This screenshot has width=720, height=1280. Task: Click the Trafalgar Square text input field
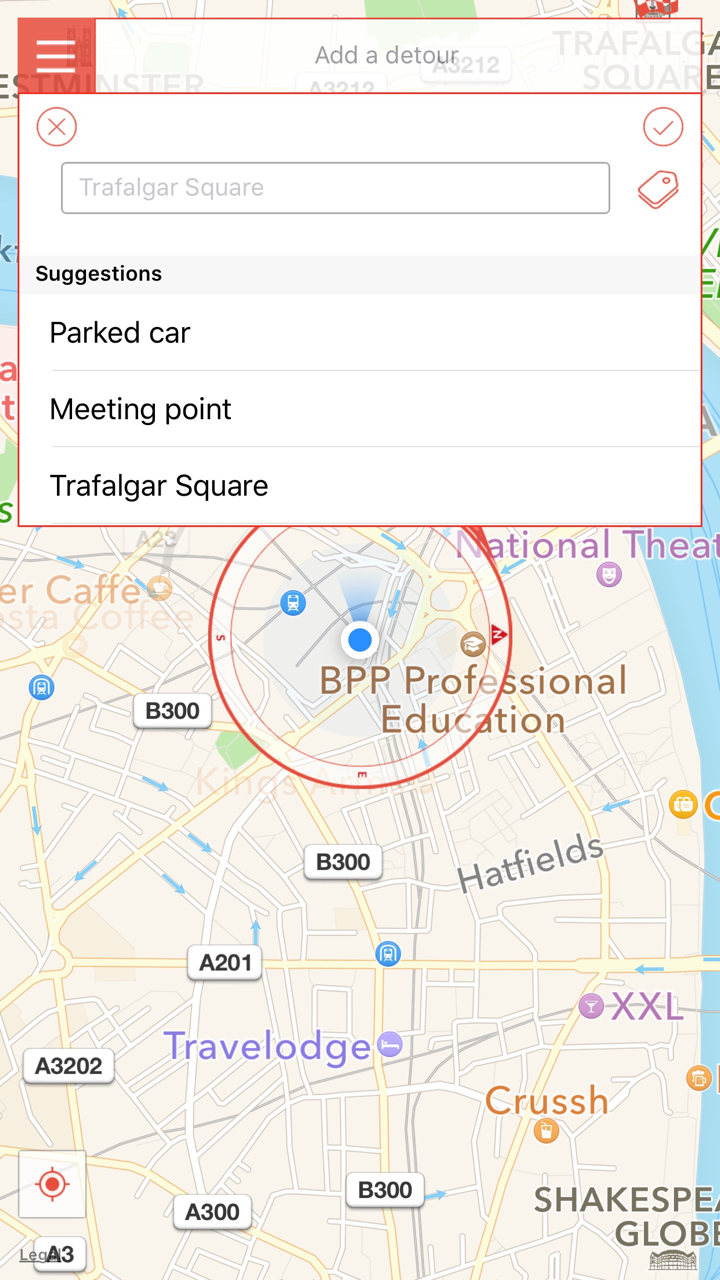[x=335, y=188]
